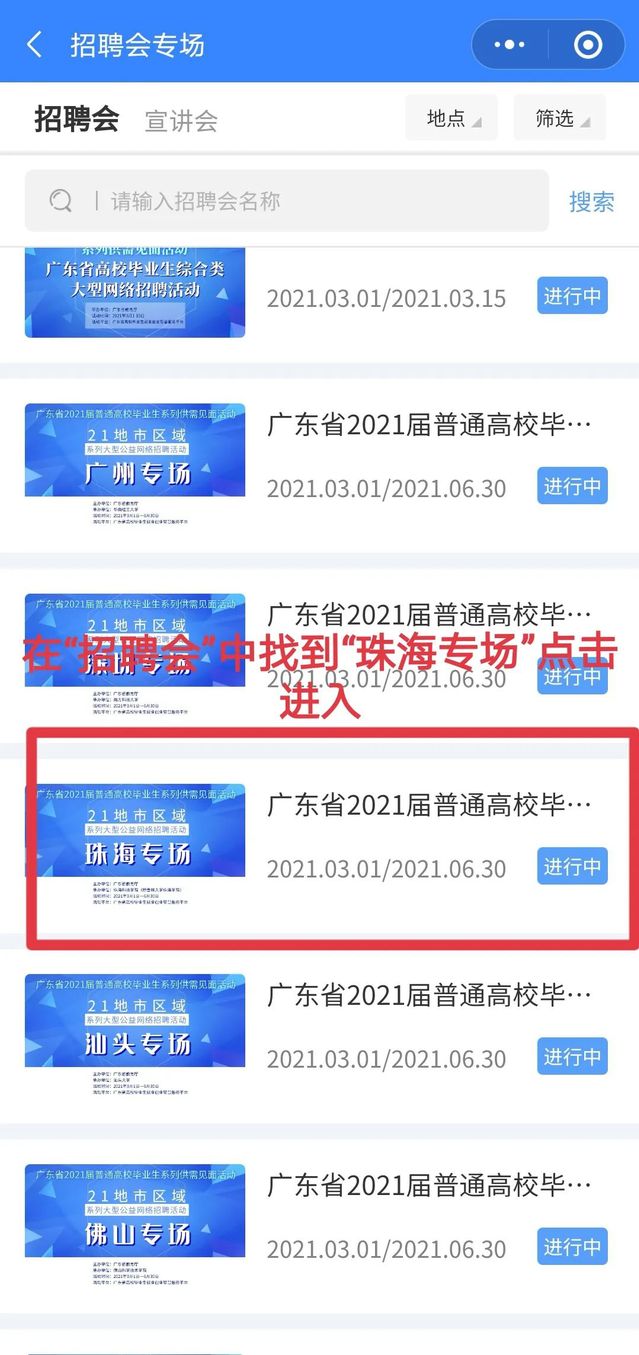Go back from 招聘会专场 page
Image resolution: width=639 pixels, height=1355 pixels.
click(x=34, y=45)
